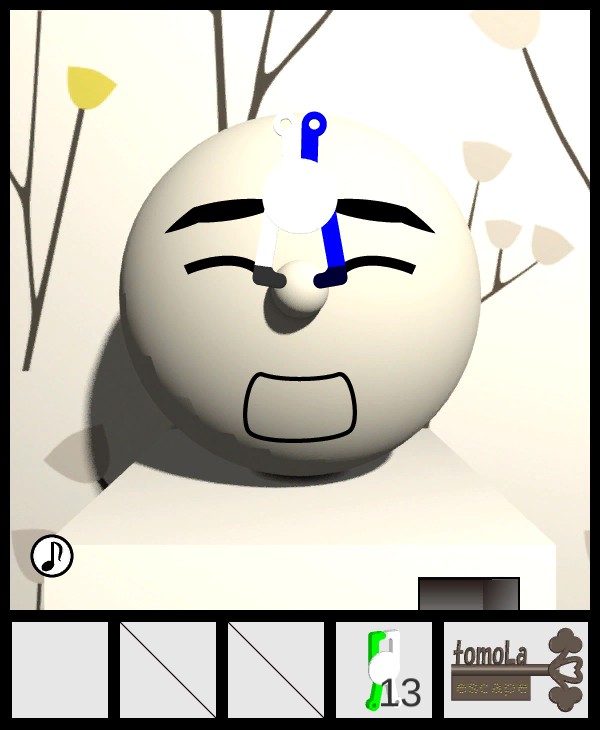This screenshot has height=730, width=600.
Task: Select the green clip inventory item
Action: click(383, 669)
